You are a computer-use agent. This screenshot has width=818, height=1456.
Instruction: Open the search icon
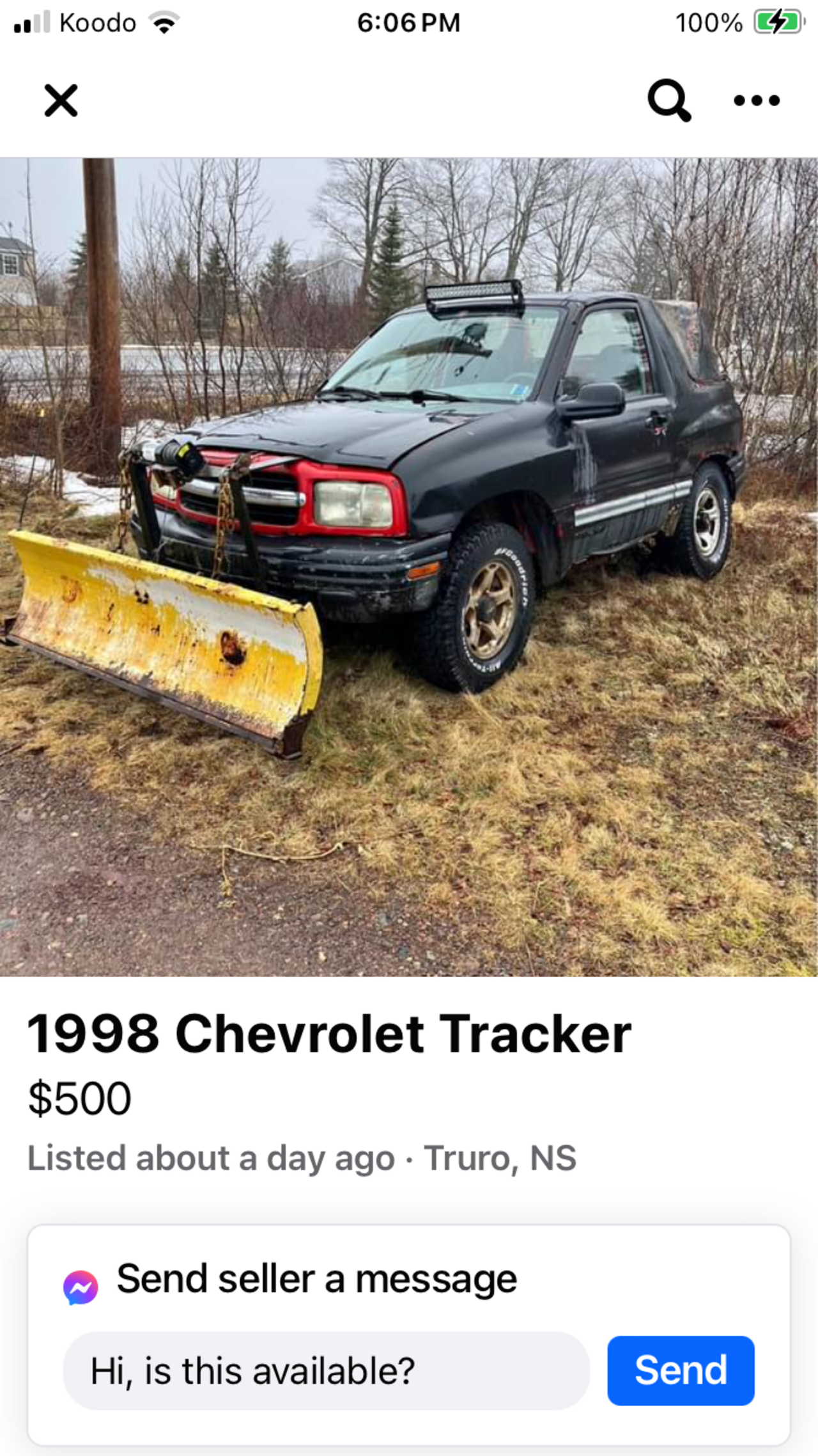(668, 100)
